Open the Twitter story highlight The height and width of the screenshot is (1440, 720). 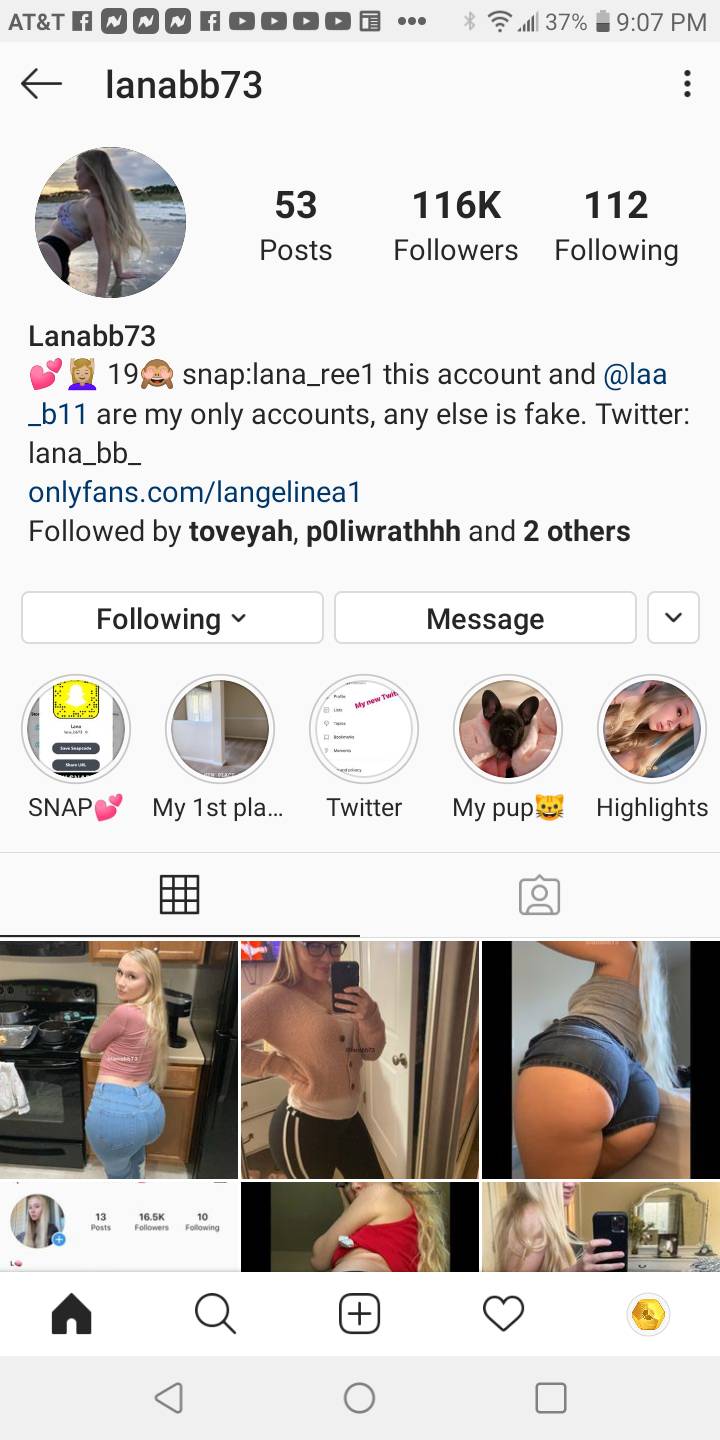364,730
